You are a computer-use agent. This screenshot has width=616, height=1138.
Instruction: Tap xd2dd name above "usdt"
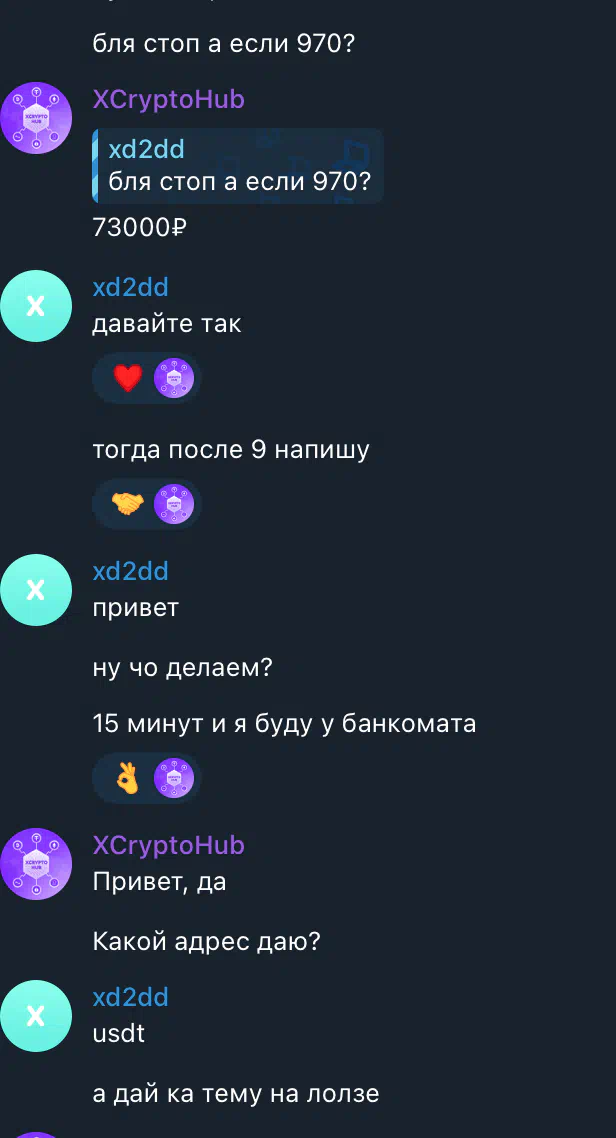pos(130,997)
